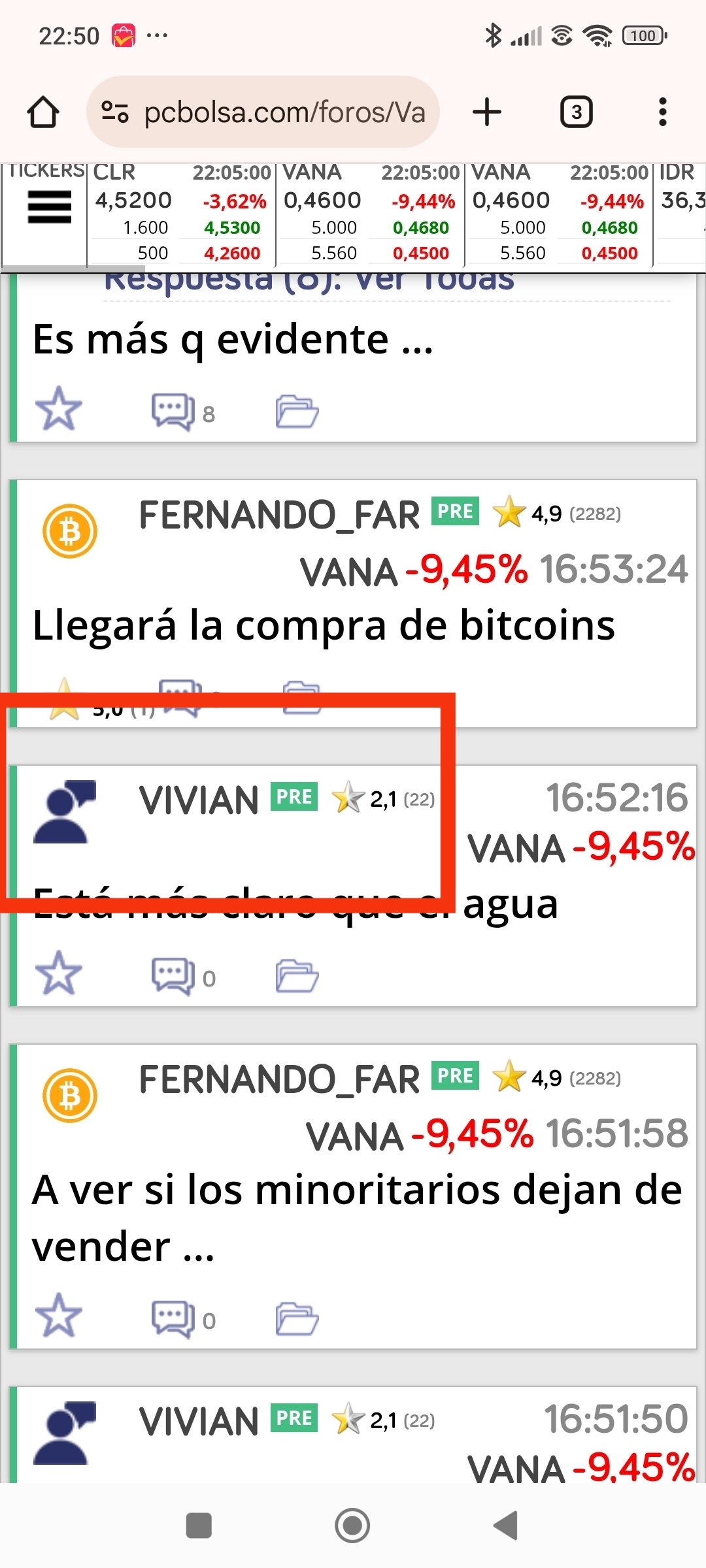Favorite the "Es más q evidente" post

pos(59,408)
